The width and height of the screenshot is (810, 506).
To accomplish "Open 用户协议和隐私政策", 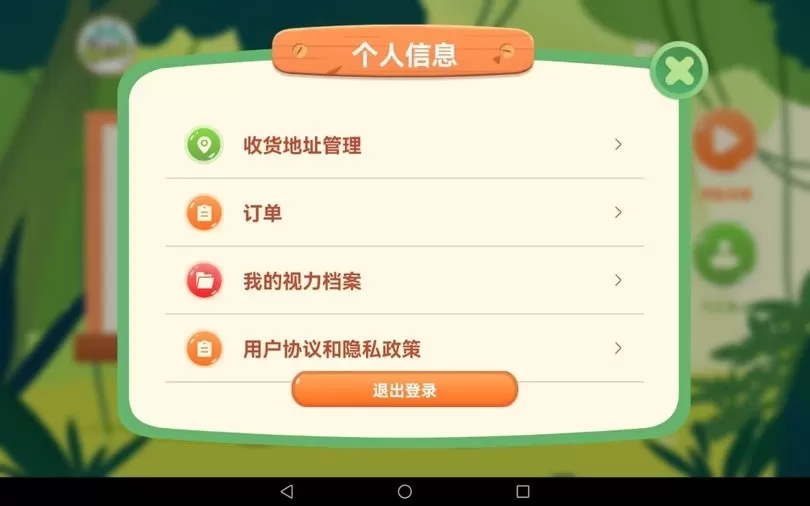I will pyautogui.click(x=404, y=348).
